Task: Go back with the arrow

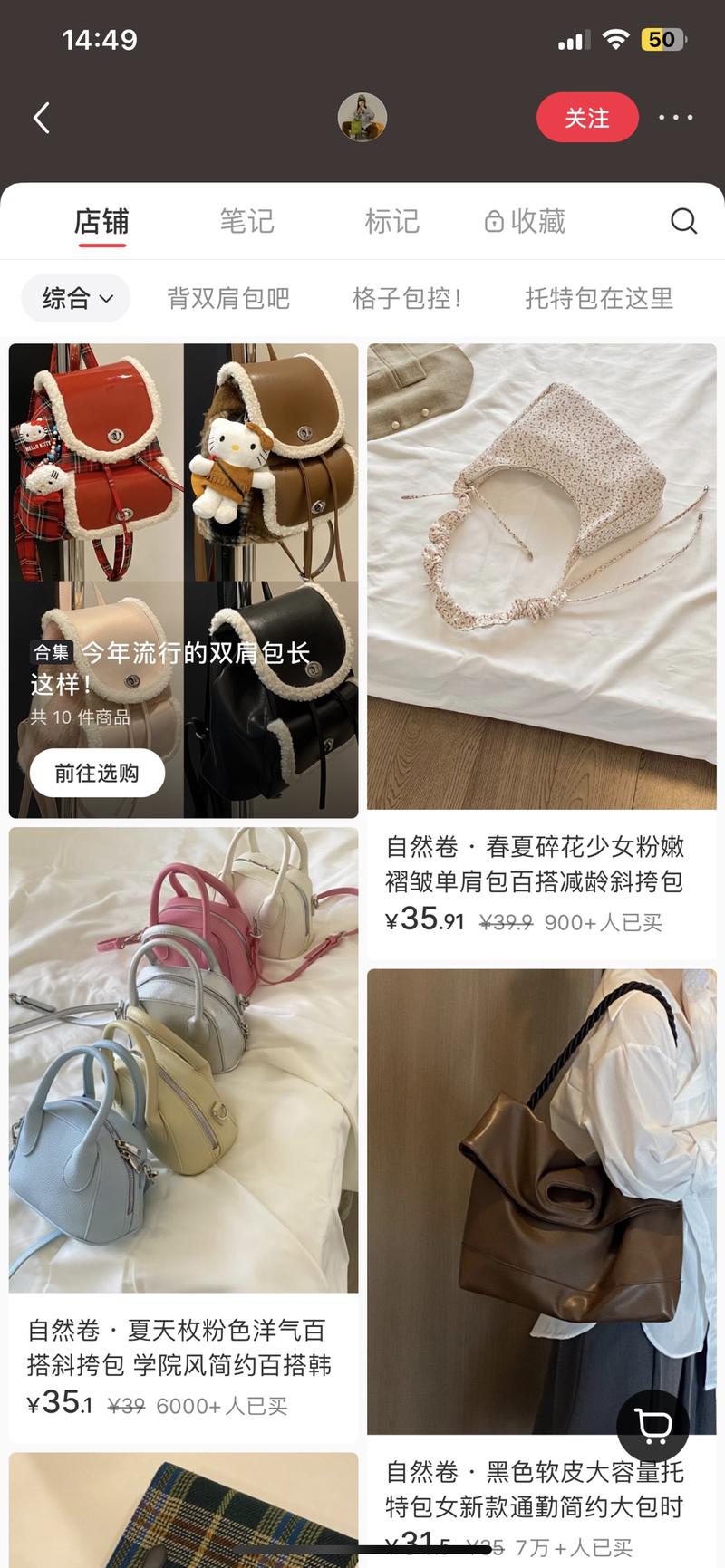Action: (x=42, y=118)
